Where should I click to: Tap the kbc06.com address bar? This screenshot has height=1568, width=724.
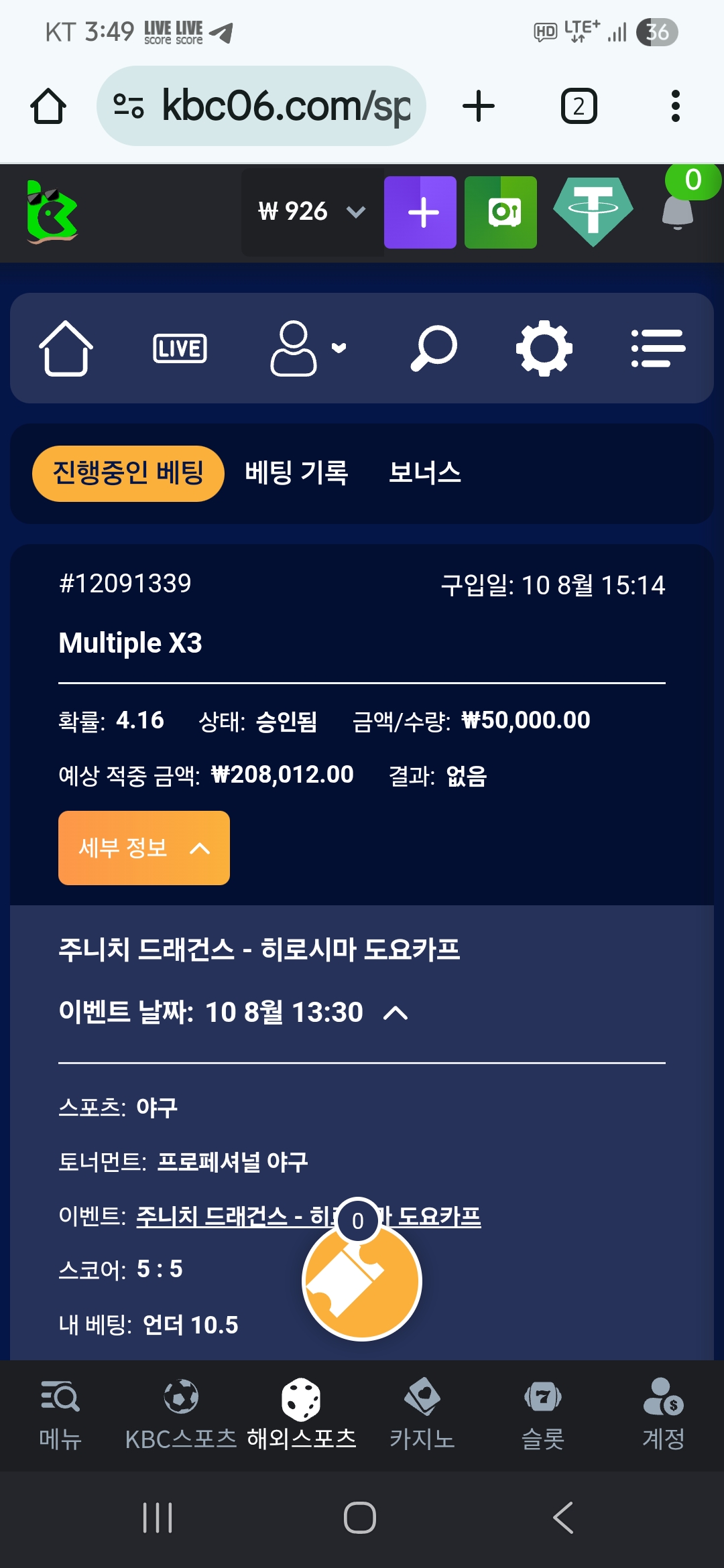point(261,106)
